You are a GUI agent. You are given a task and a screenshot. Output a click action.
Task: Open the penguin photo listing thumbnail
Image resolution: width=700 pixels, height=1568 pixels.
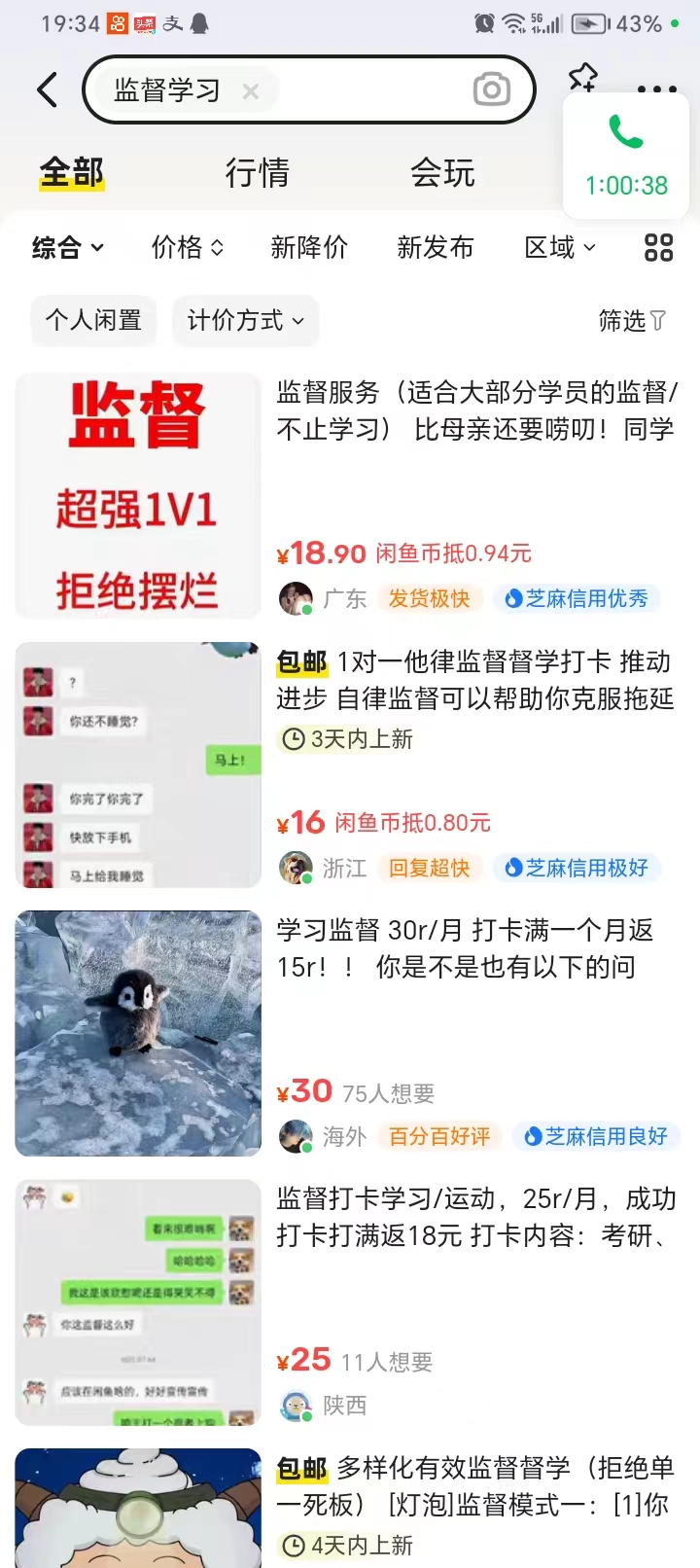[137, 1034]
